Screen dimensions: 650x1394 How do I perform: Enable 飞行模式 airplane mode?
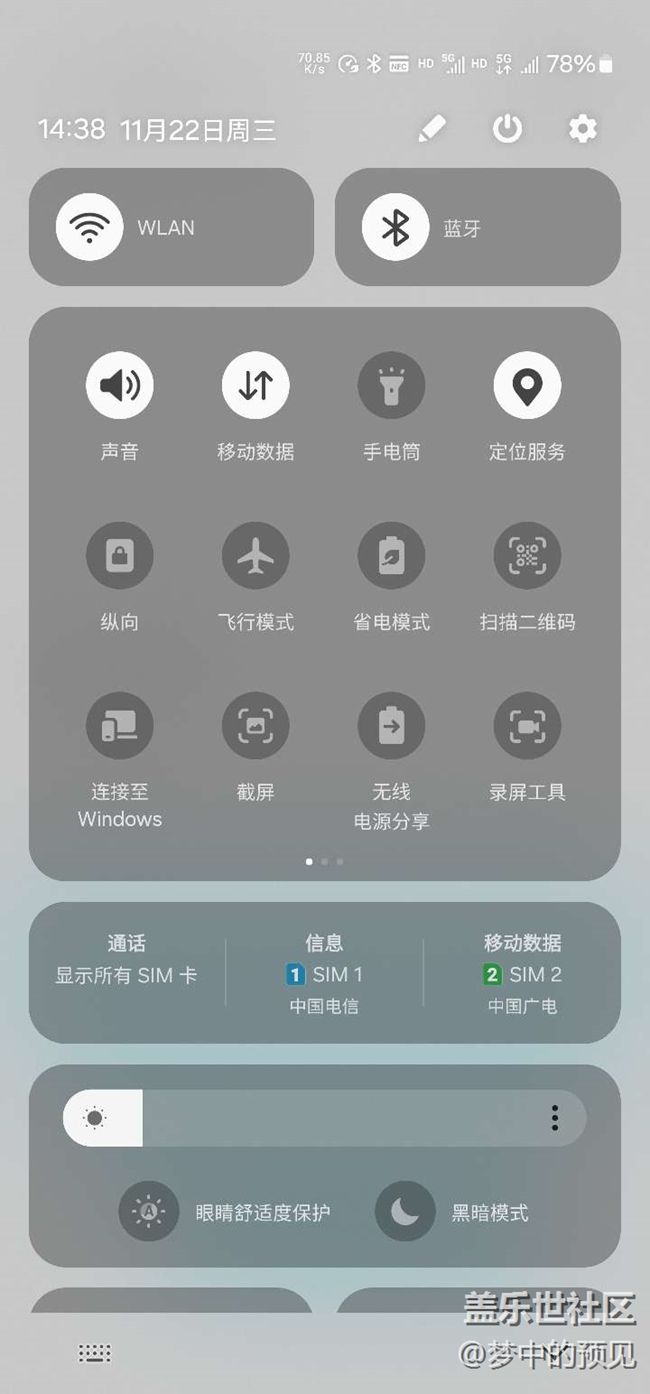(255, 555)
